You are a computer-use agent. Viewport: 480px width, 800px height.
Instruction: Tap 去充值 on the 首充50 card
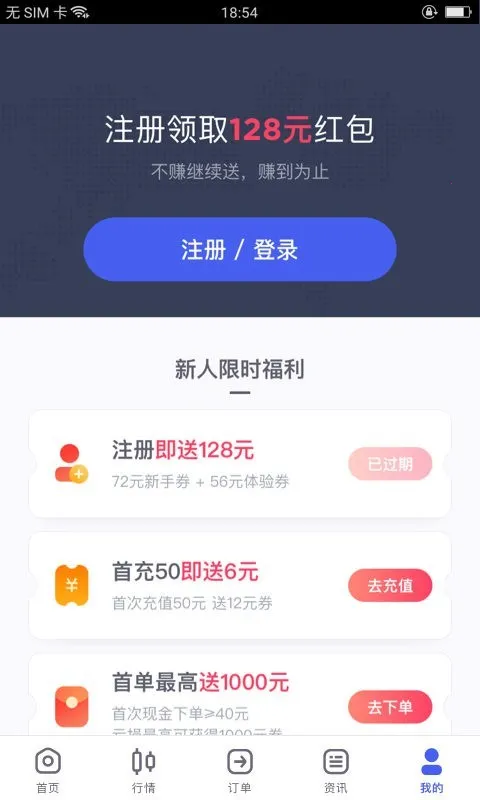[x=390, y=585]
